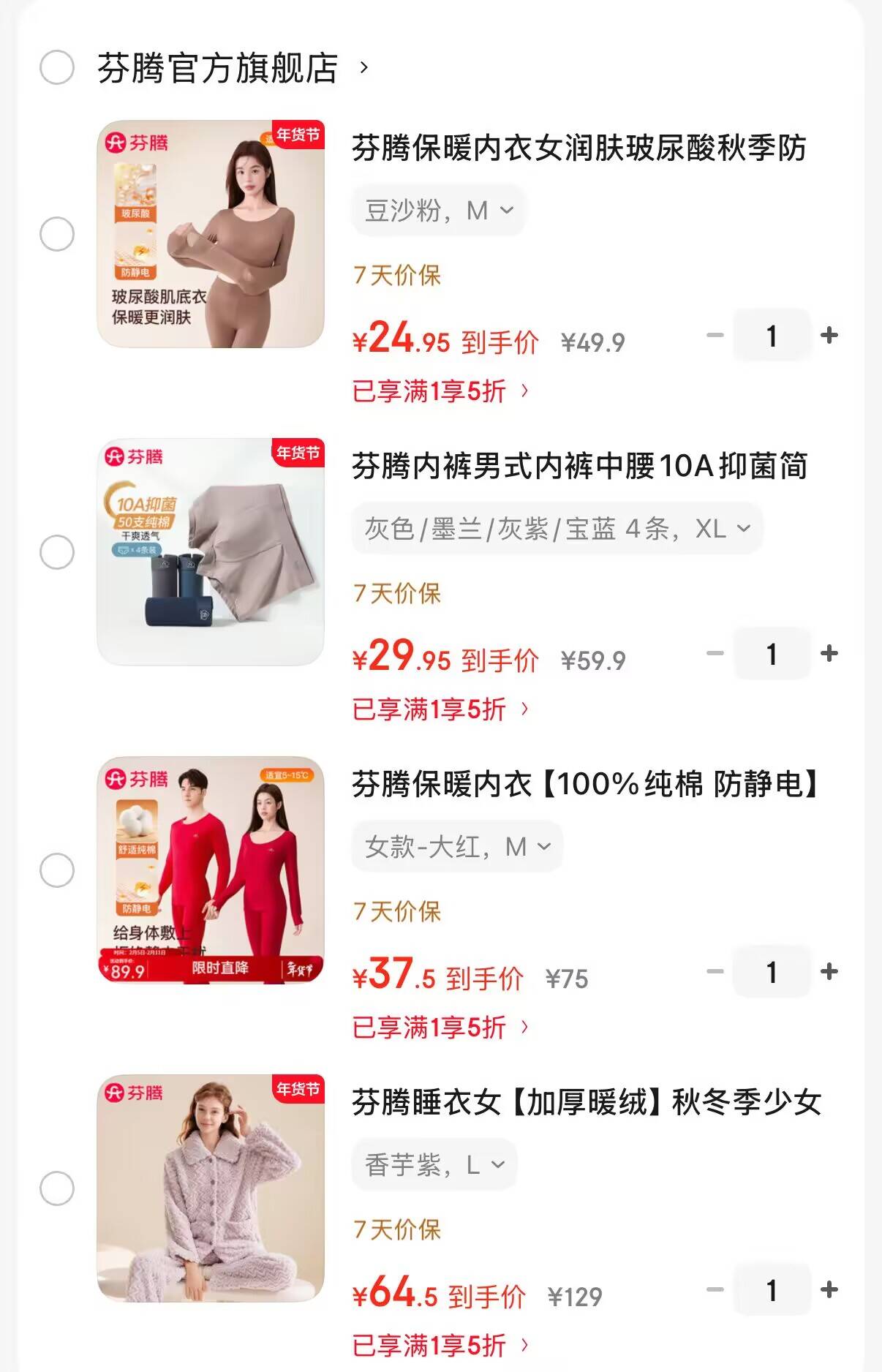Select all items from 芬腾官方旗舰店
The image size is (882, 1372).
coord(57,68)
